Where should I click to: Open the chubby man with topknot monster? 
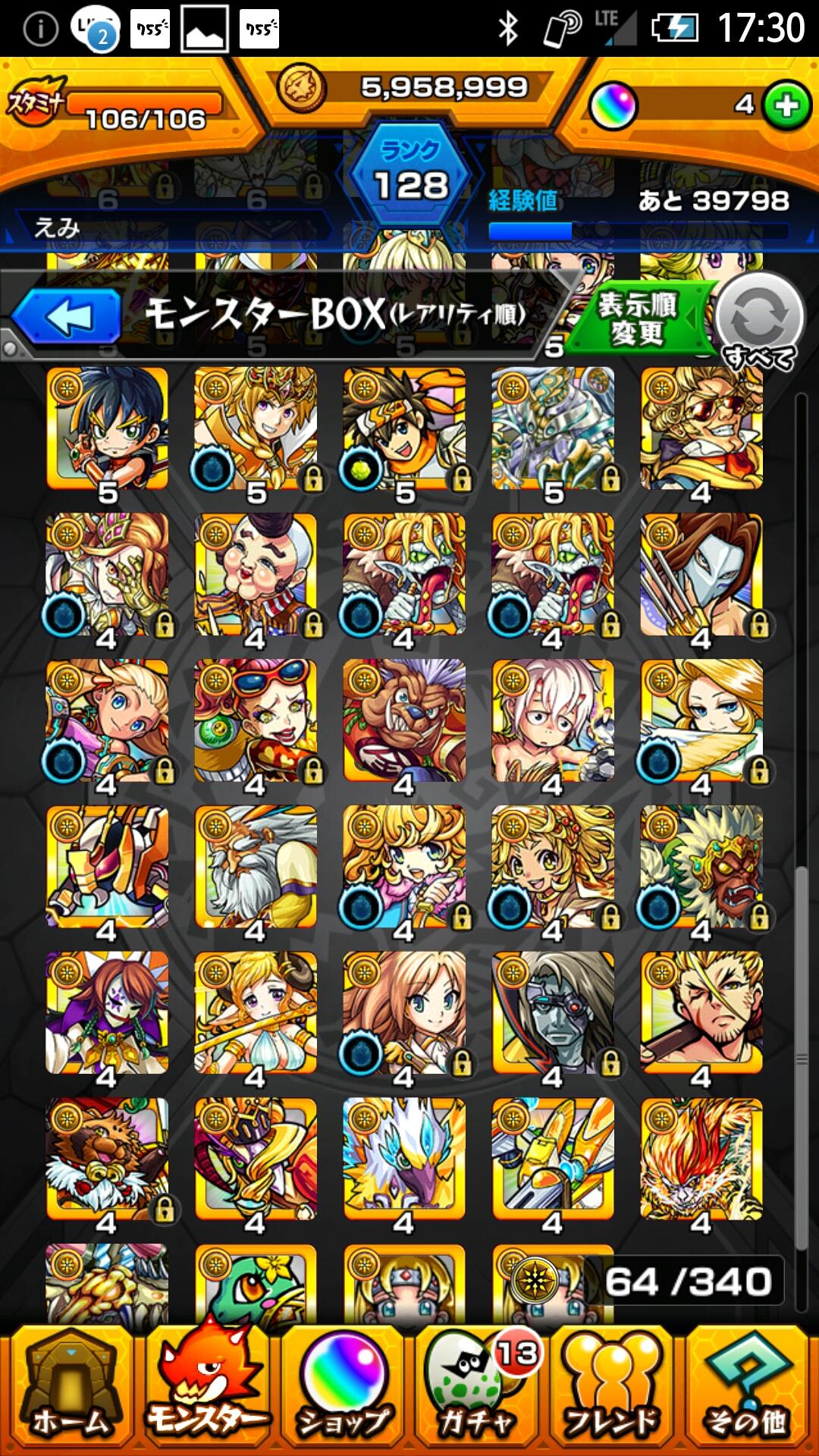[x=256, y=575]
